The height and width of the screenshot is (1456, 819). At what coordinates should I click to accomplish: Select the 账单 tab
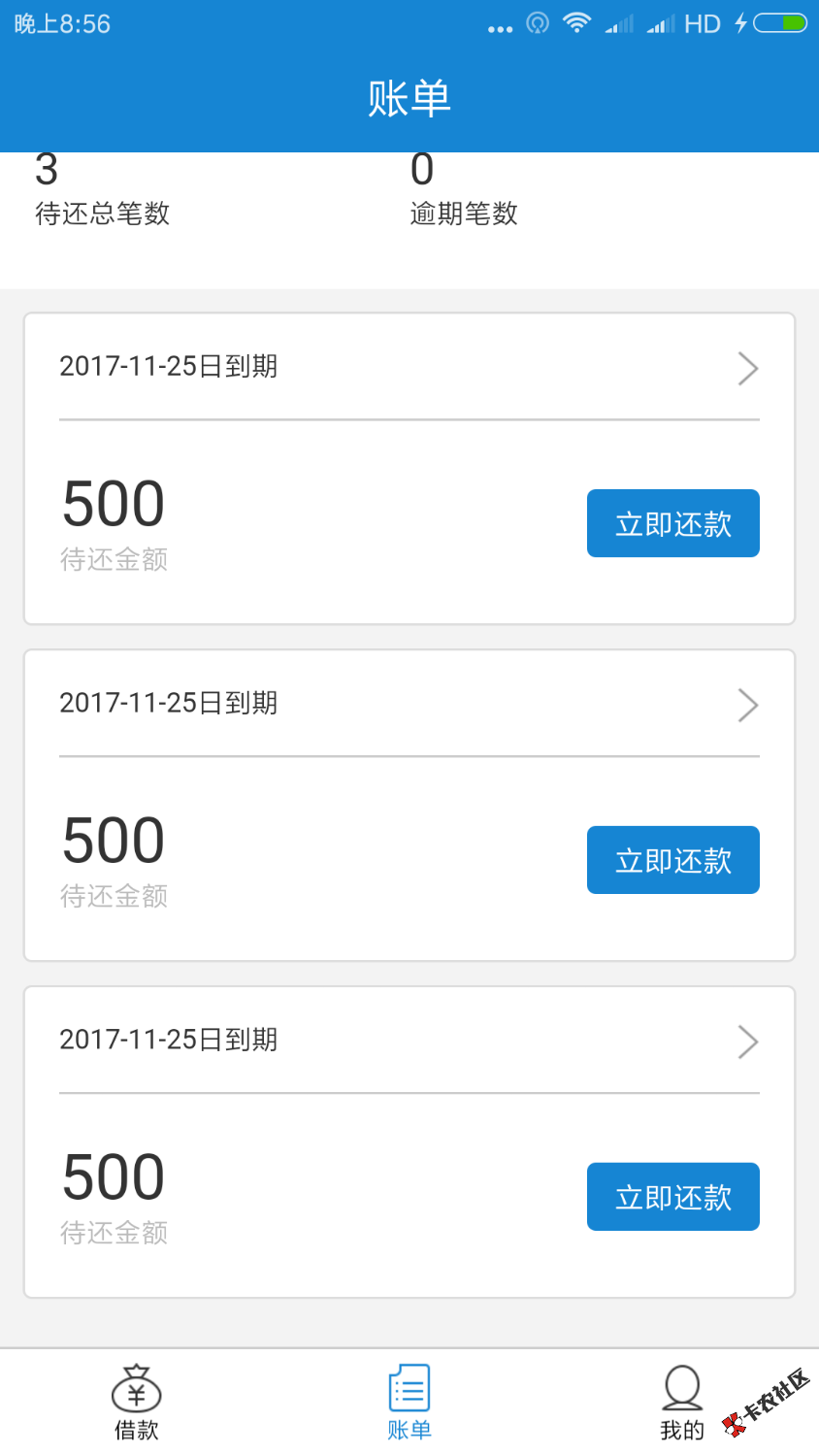click(409, 1402)
